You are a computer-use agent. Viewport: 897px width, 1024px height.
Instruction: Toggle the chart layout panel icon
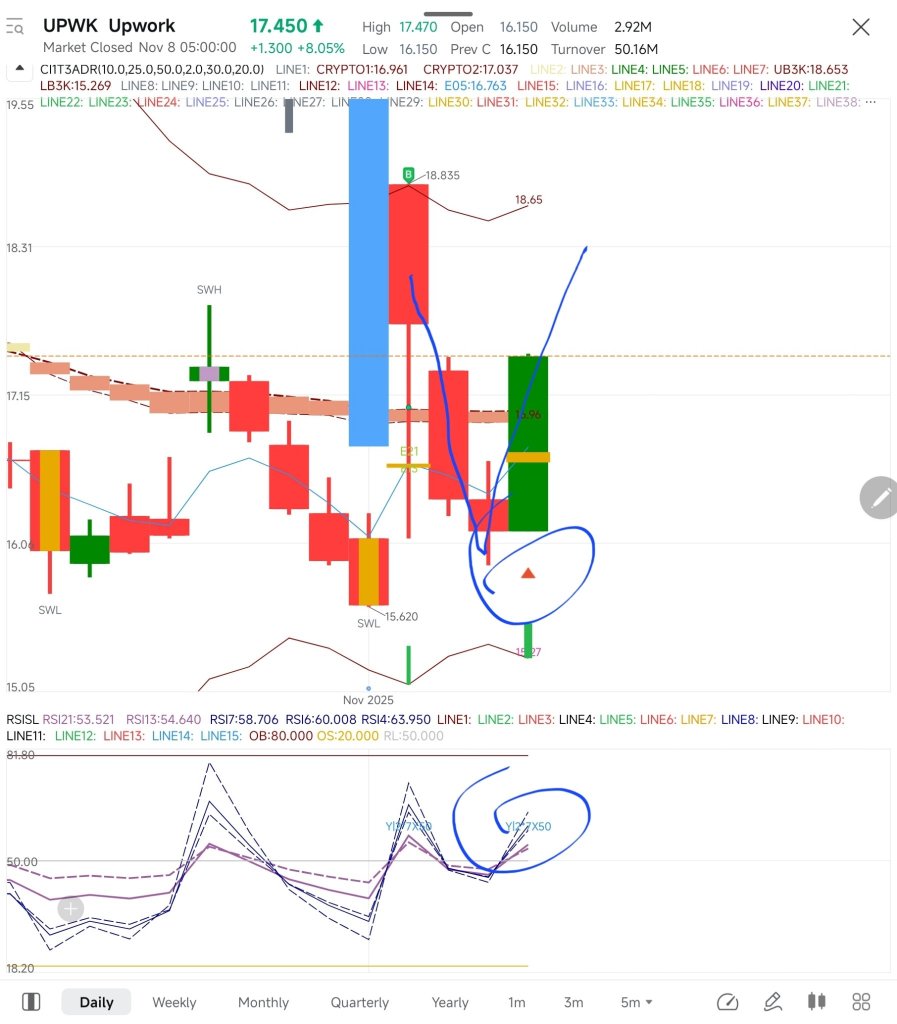click(x=31, y=1002)
